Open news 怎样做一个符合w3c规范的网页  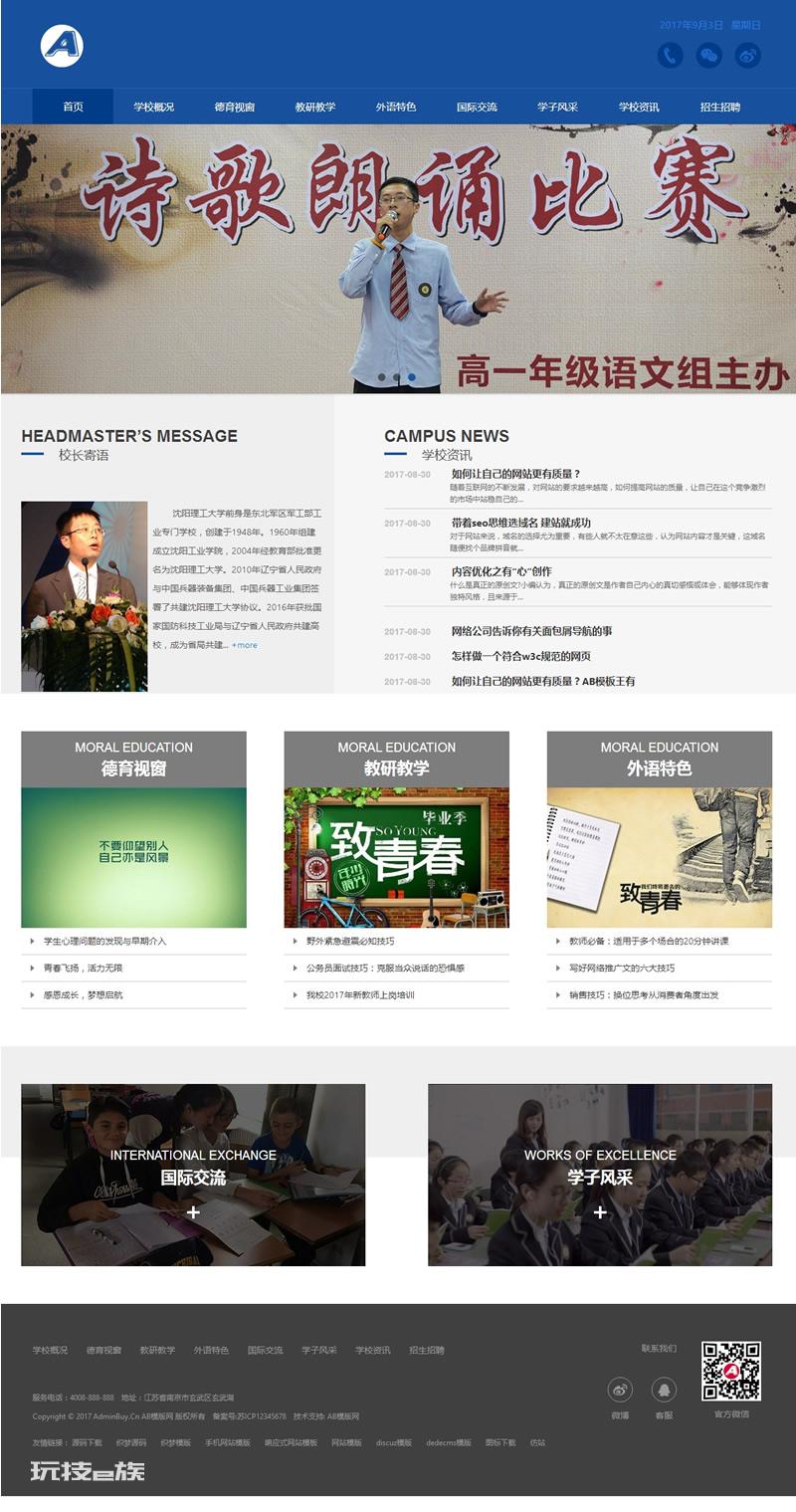click(520, 656)
